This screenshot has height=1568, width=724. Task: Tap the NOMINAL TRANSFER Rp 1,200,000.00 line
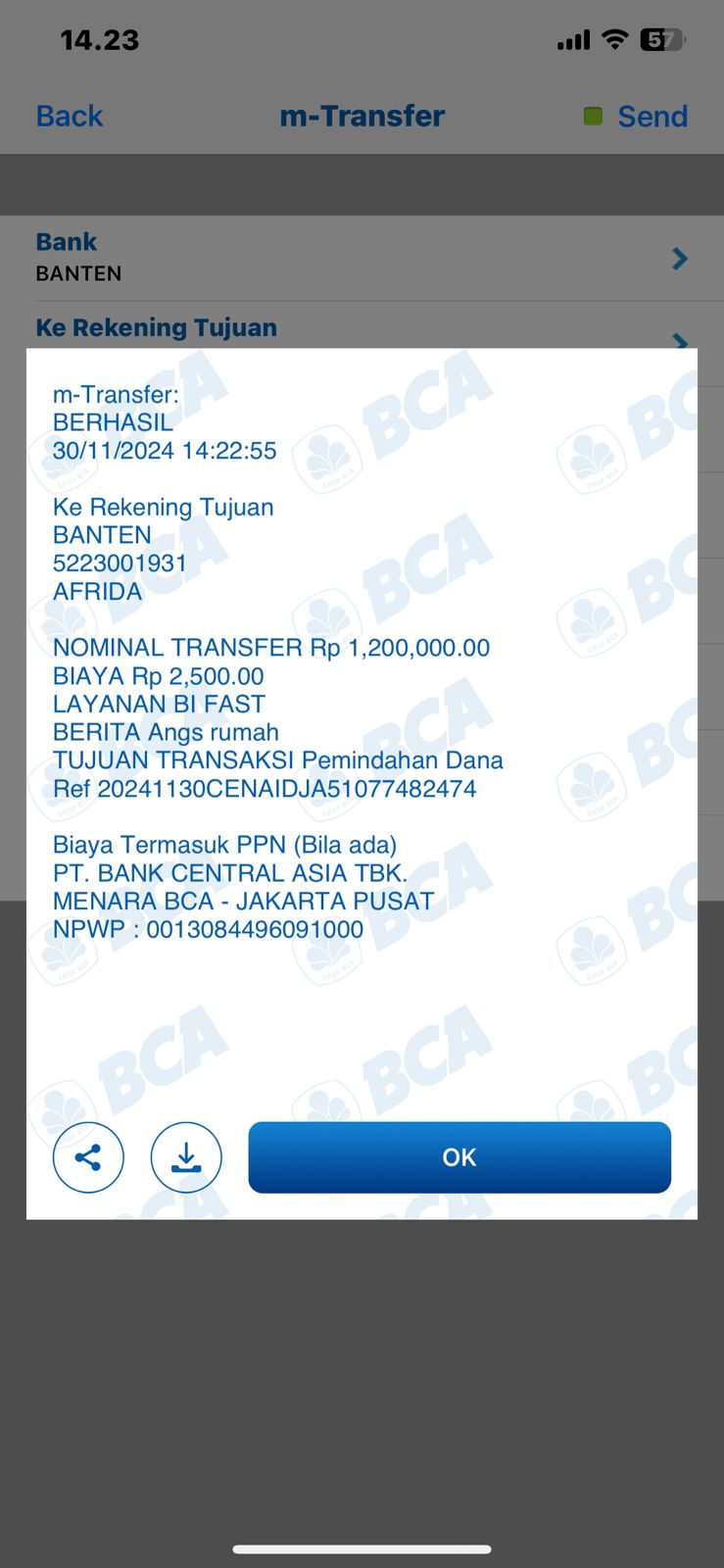[271, 648]
